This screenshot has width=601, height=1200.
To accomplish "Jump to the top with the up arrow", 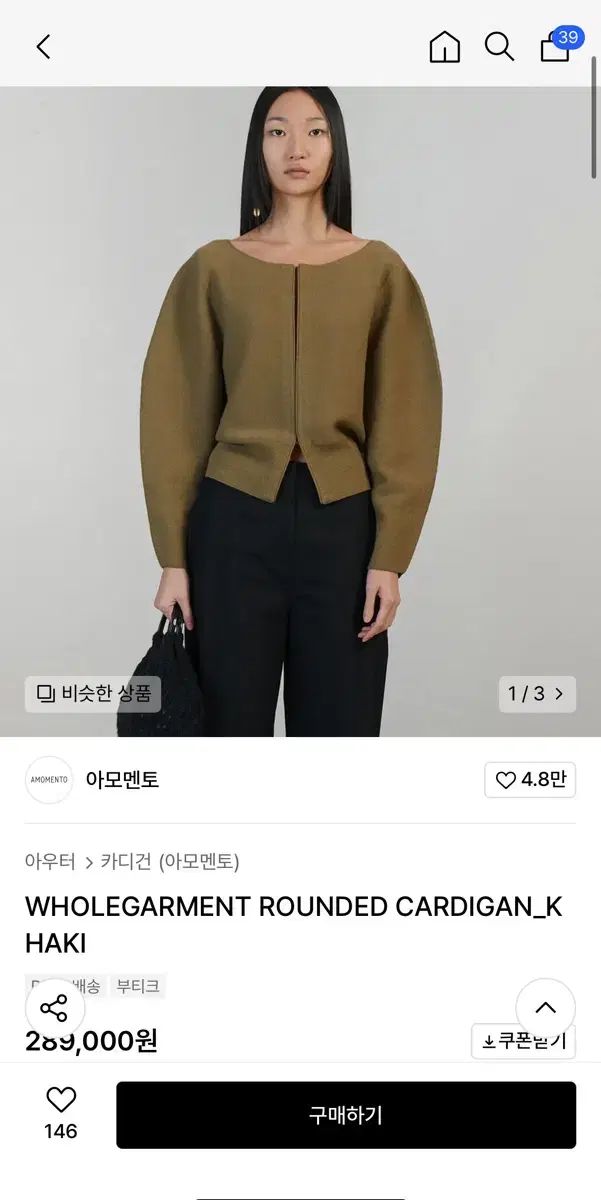I will click(x=545, y=1007).
